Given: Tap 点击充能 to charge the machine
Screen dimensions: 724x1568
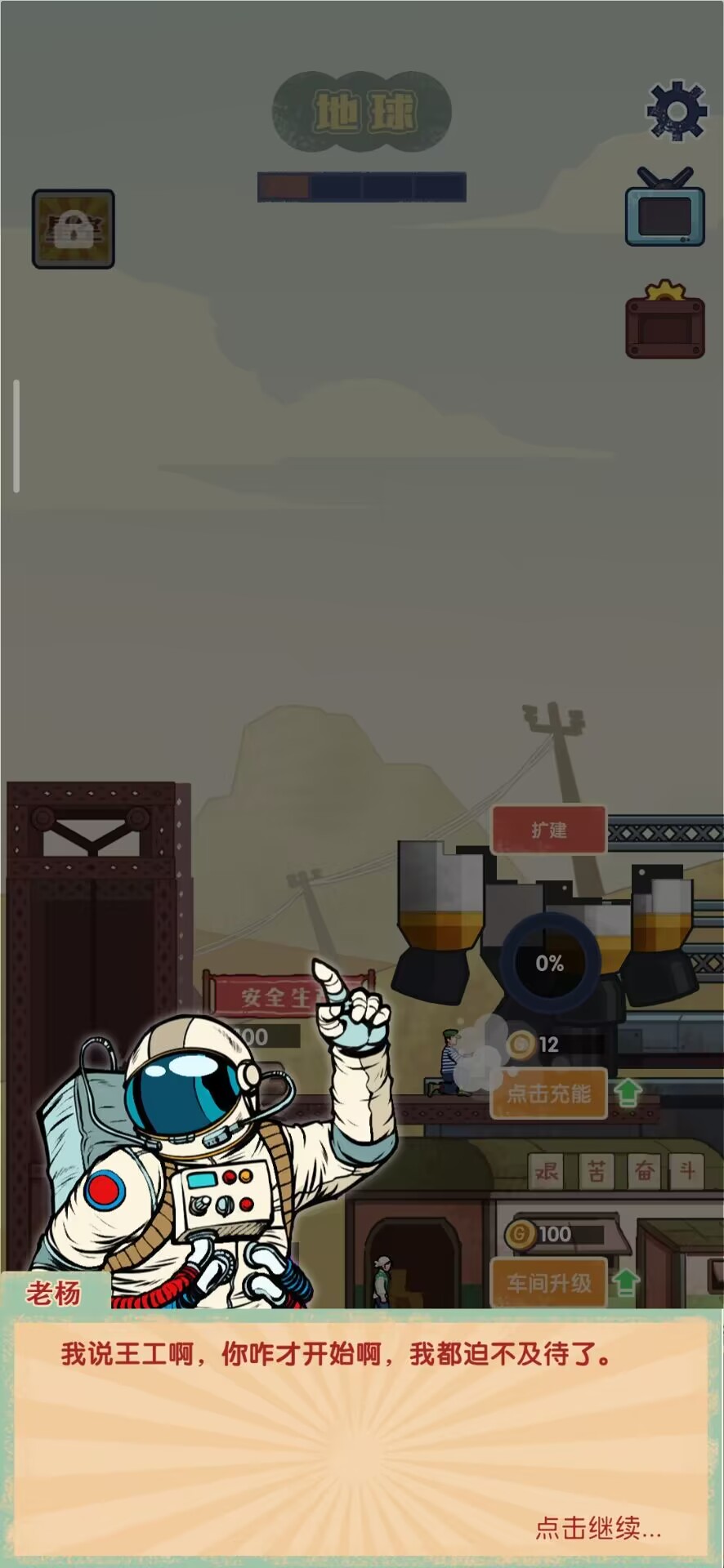Looking at the screenshot, I should (x=548, y=1094).
